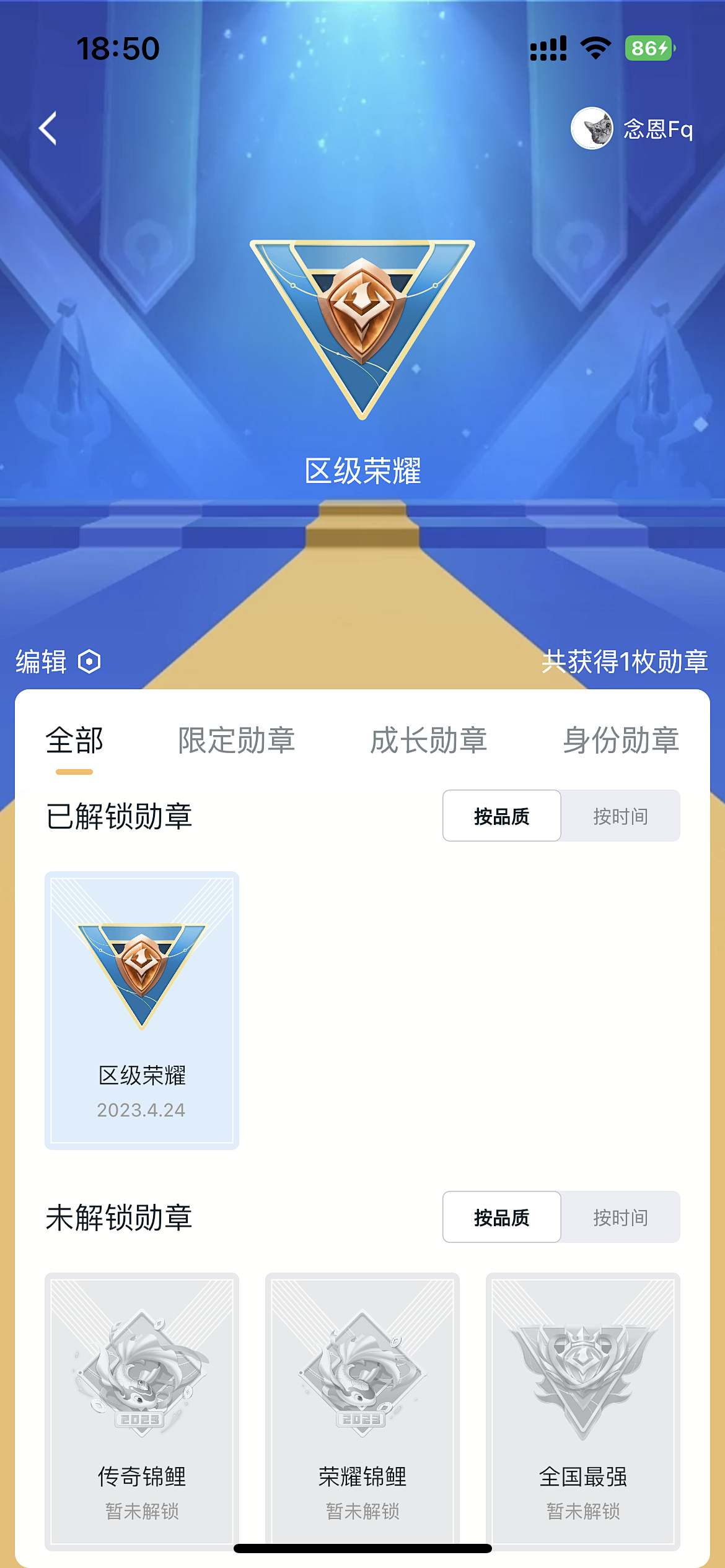Sort 未解锁勋章 by 按品质

point(501,1217)
